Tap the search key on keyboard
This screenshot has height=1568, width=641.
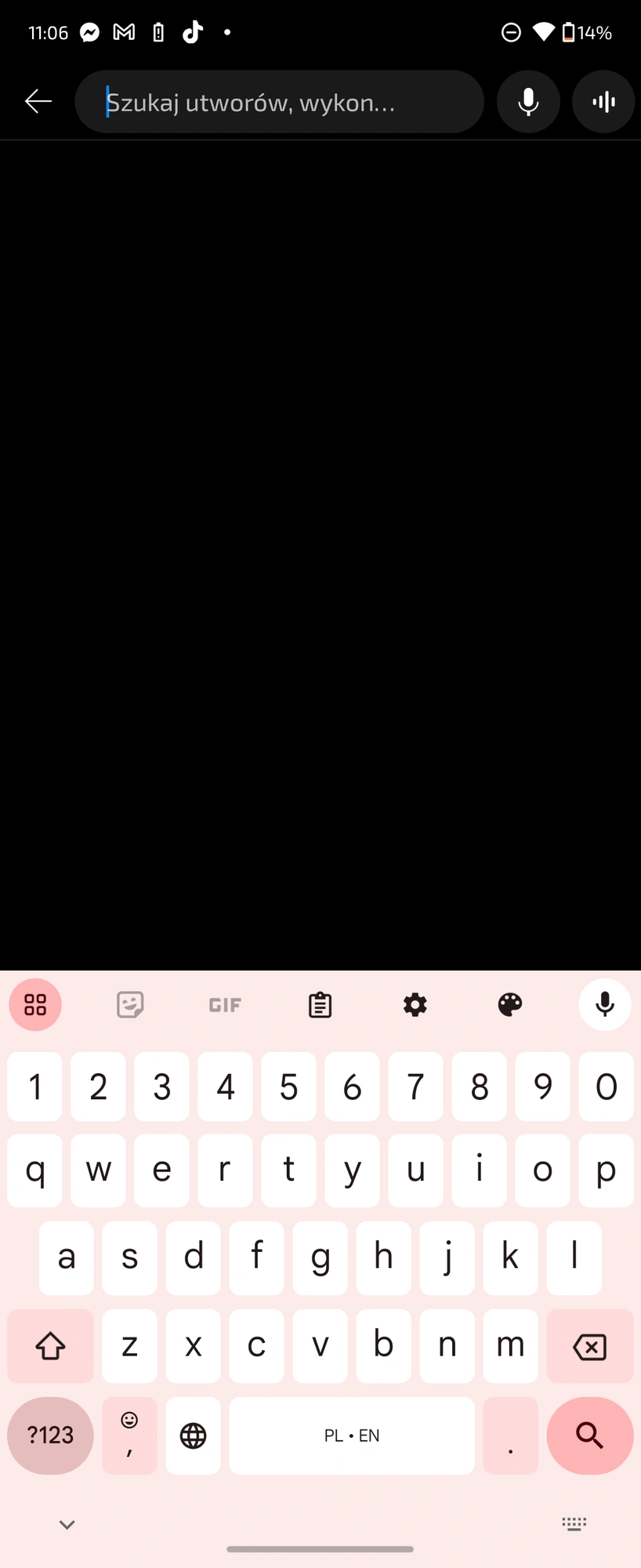pyautogui.click(x=589, y=1436)
